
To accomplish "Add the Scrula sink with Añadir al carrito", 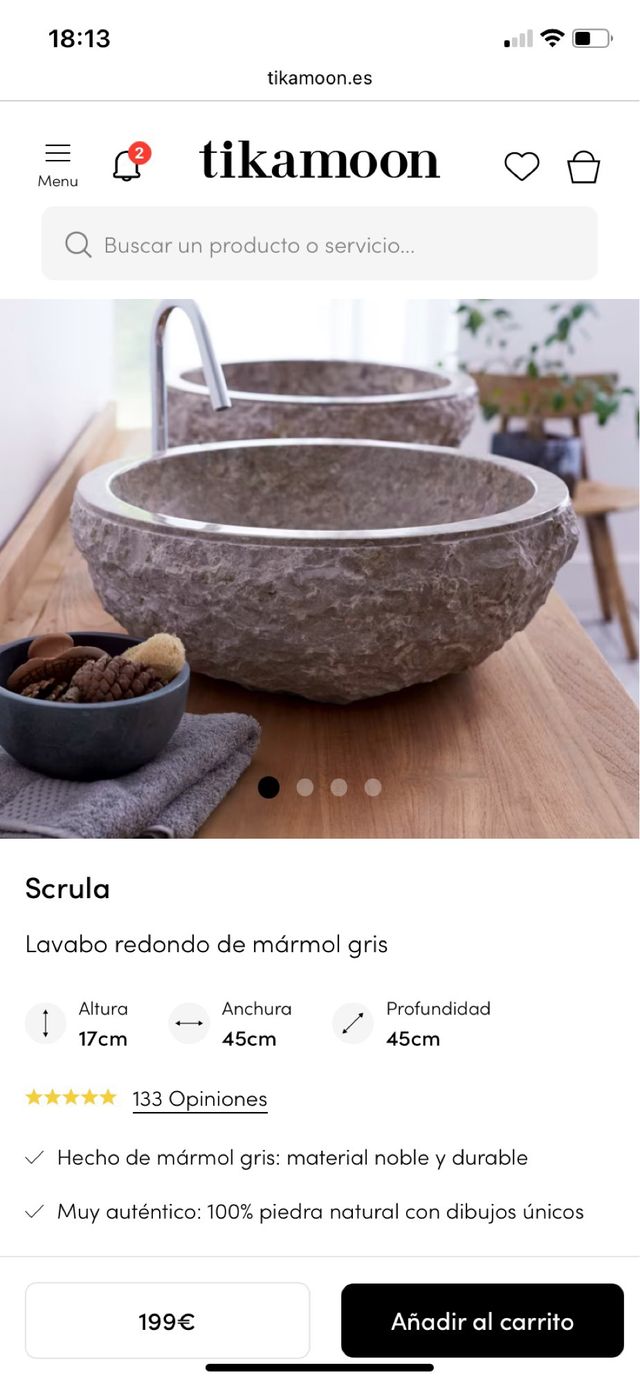I will [x=482, y=1321].
